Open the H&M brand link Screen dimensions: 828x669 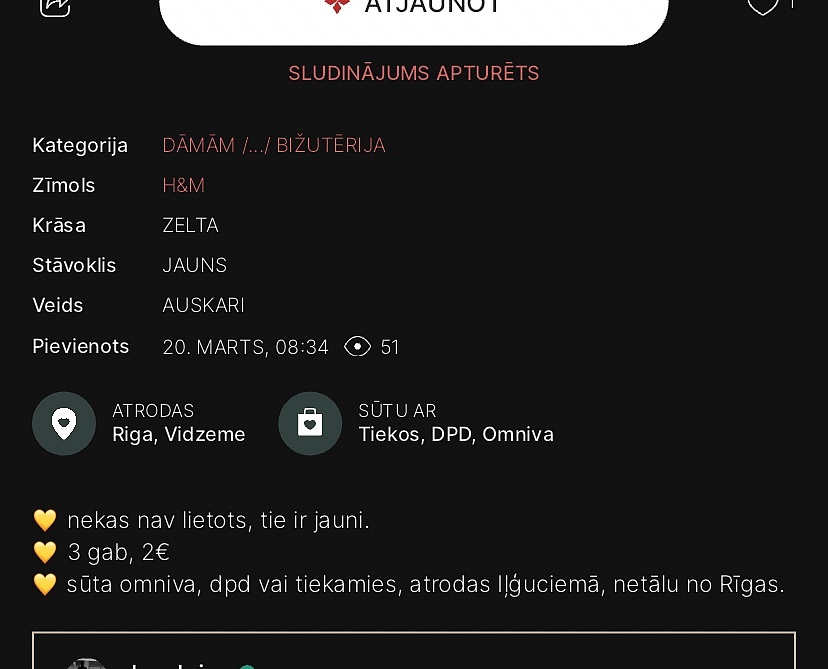click(x=183, y=185)
